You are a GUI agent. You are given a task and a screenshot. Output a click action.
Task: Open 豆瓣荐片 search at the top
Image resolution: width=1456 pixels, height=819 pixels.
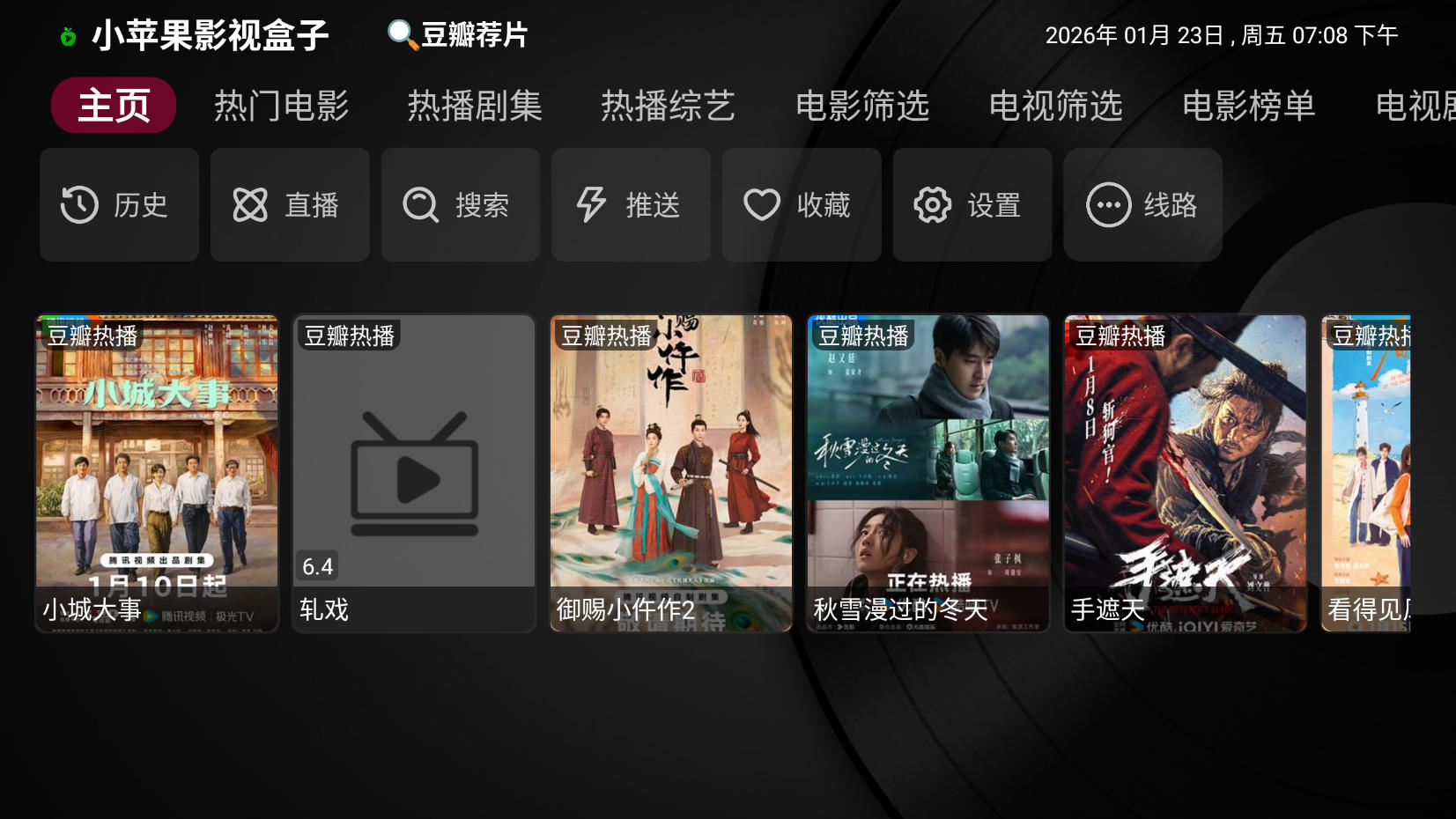(458, 35)
